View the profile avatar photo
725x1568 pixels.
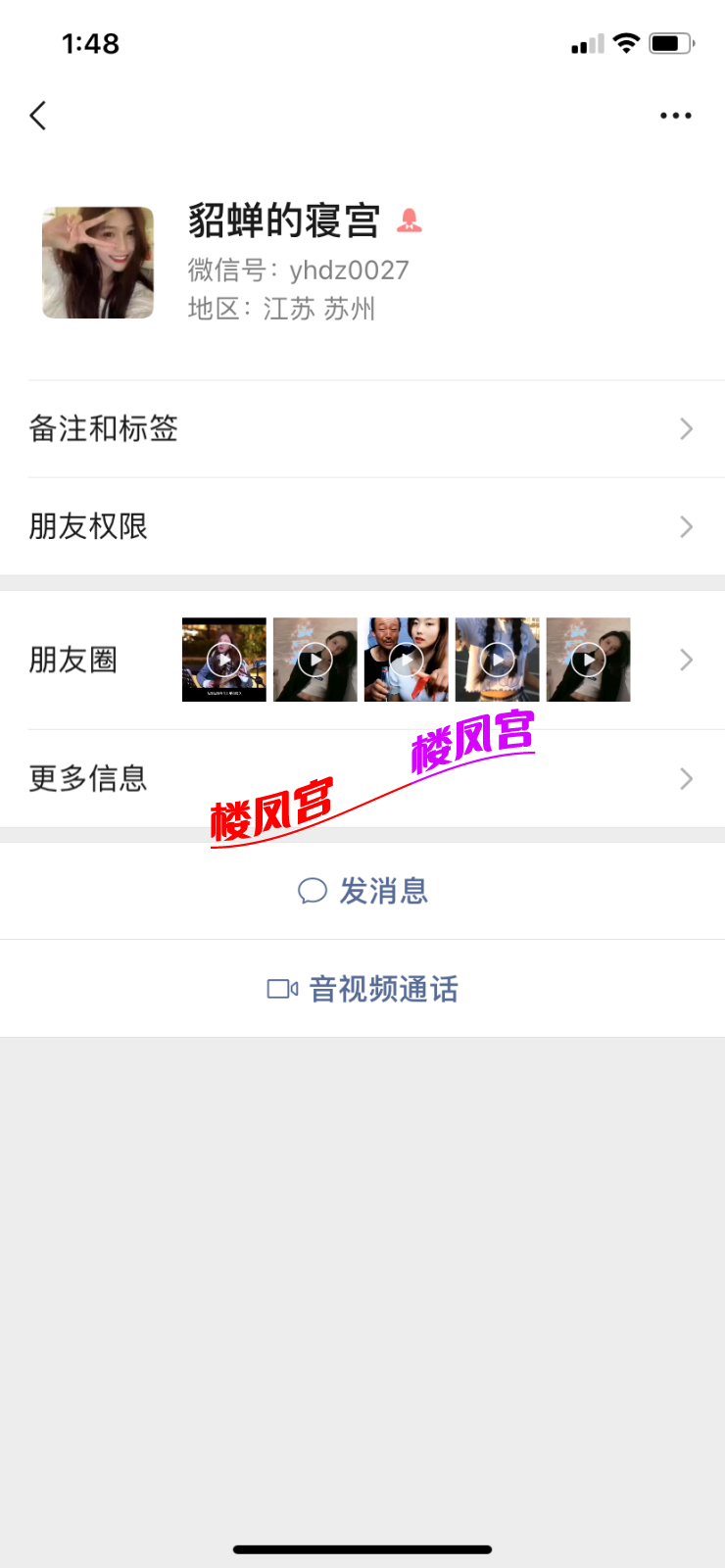[98, 263]
